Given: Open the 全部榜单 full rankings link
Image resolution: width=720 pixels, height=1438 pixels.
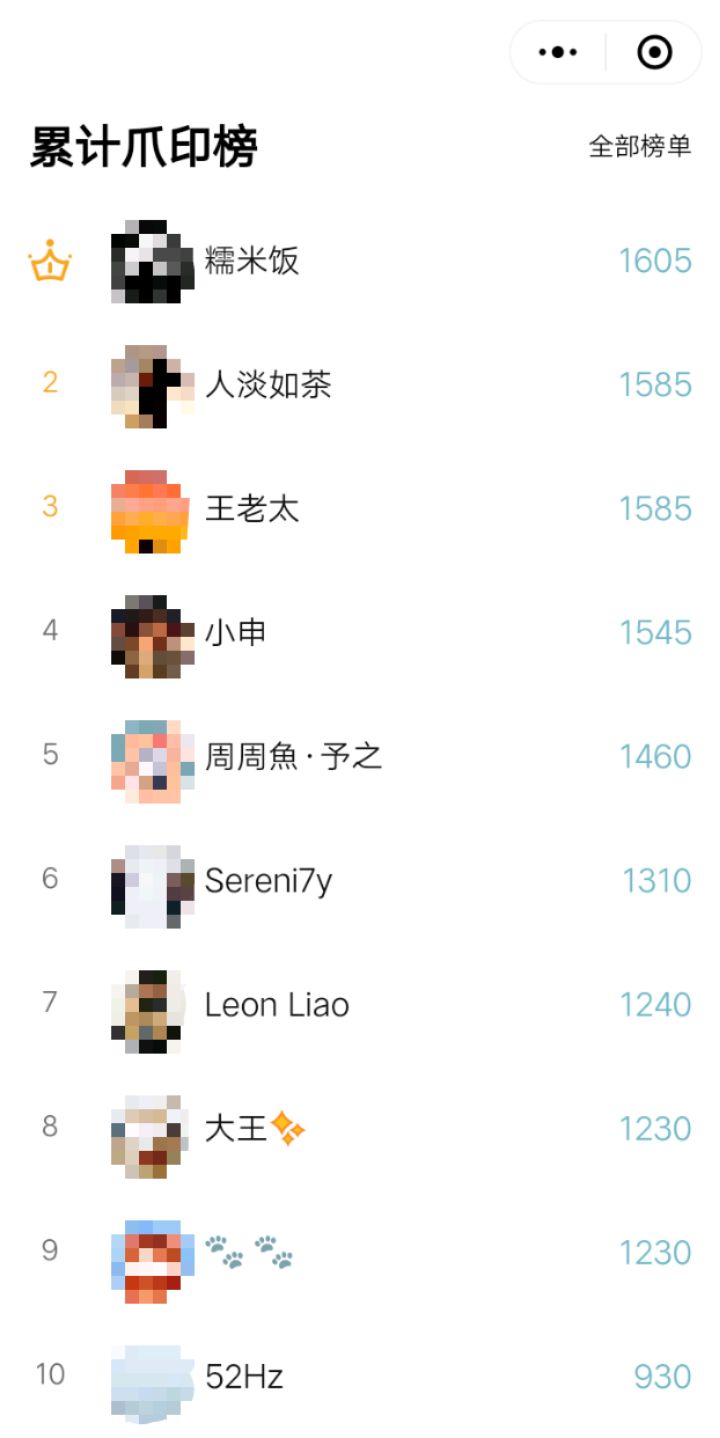Looking at the screenshot, I should pyautogui.click(x=640, y=146).
